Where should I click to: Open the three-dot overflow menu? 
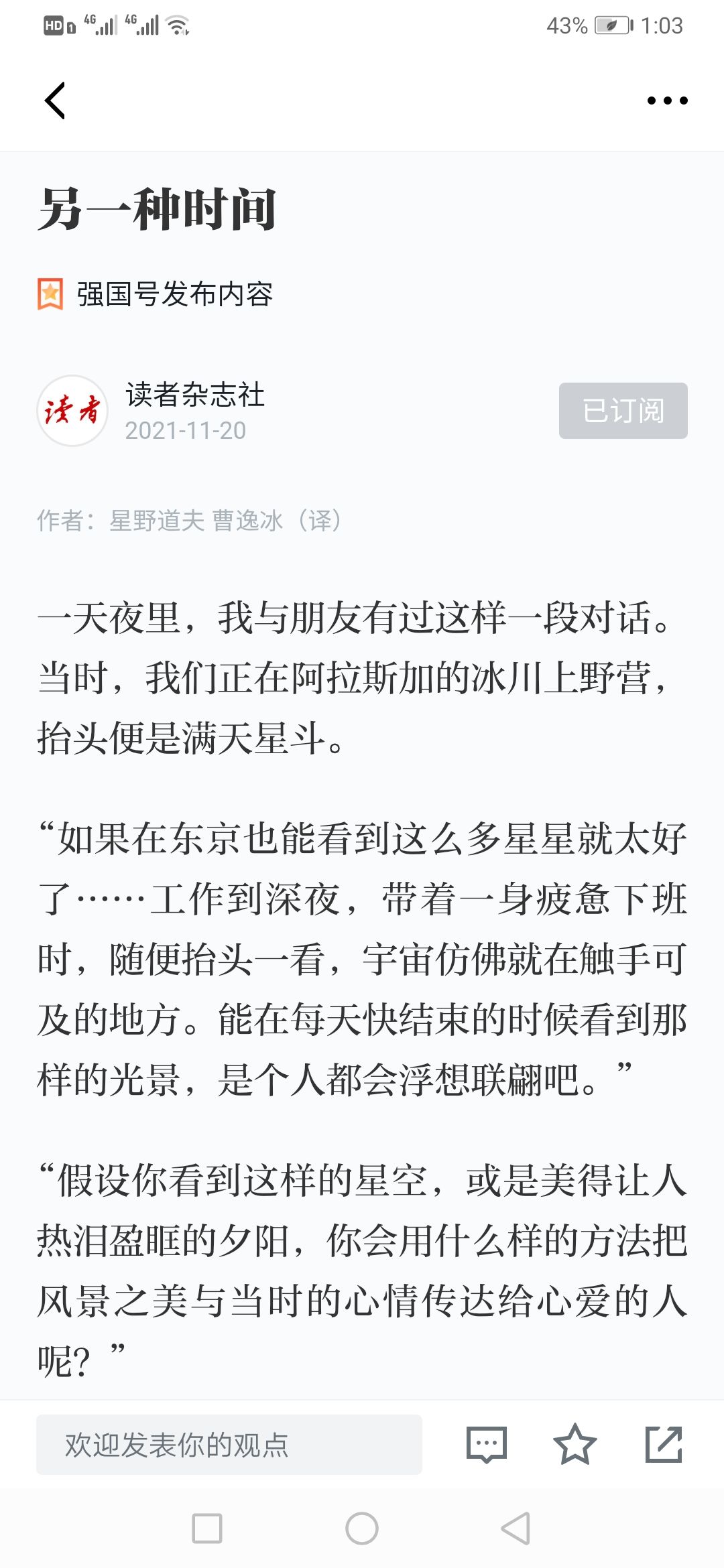667,101
